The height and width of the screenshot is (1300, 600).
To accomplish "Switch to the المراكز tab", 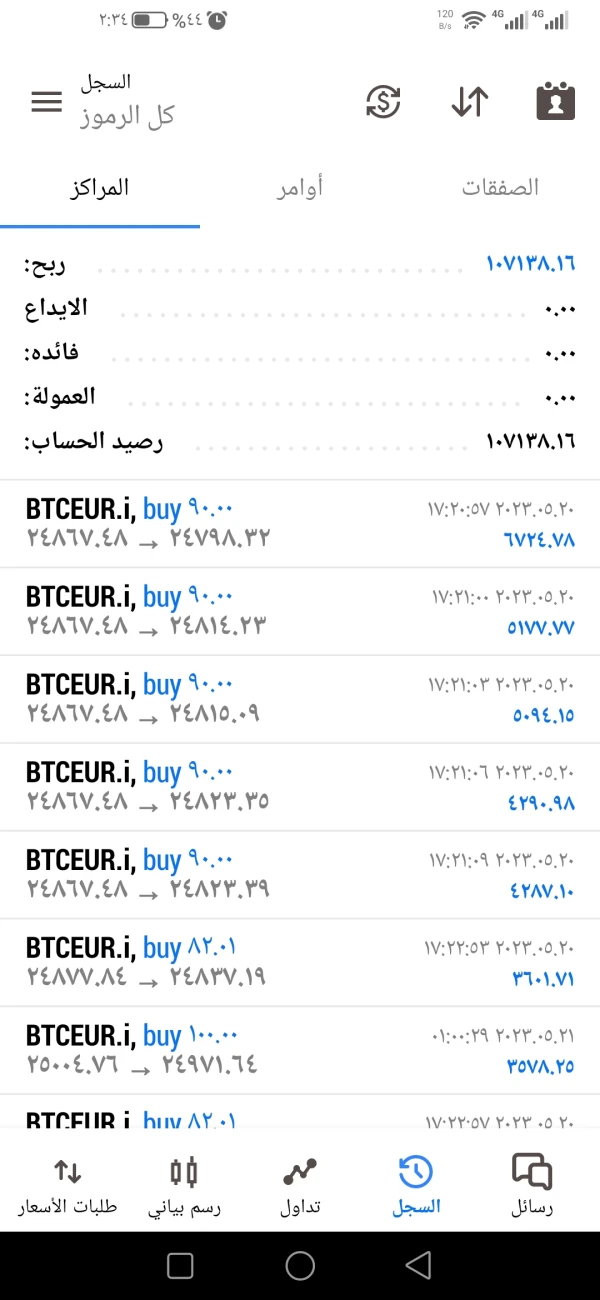I will pos(100,188).
